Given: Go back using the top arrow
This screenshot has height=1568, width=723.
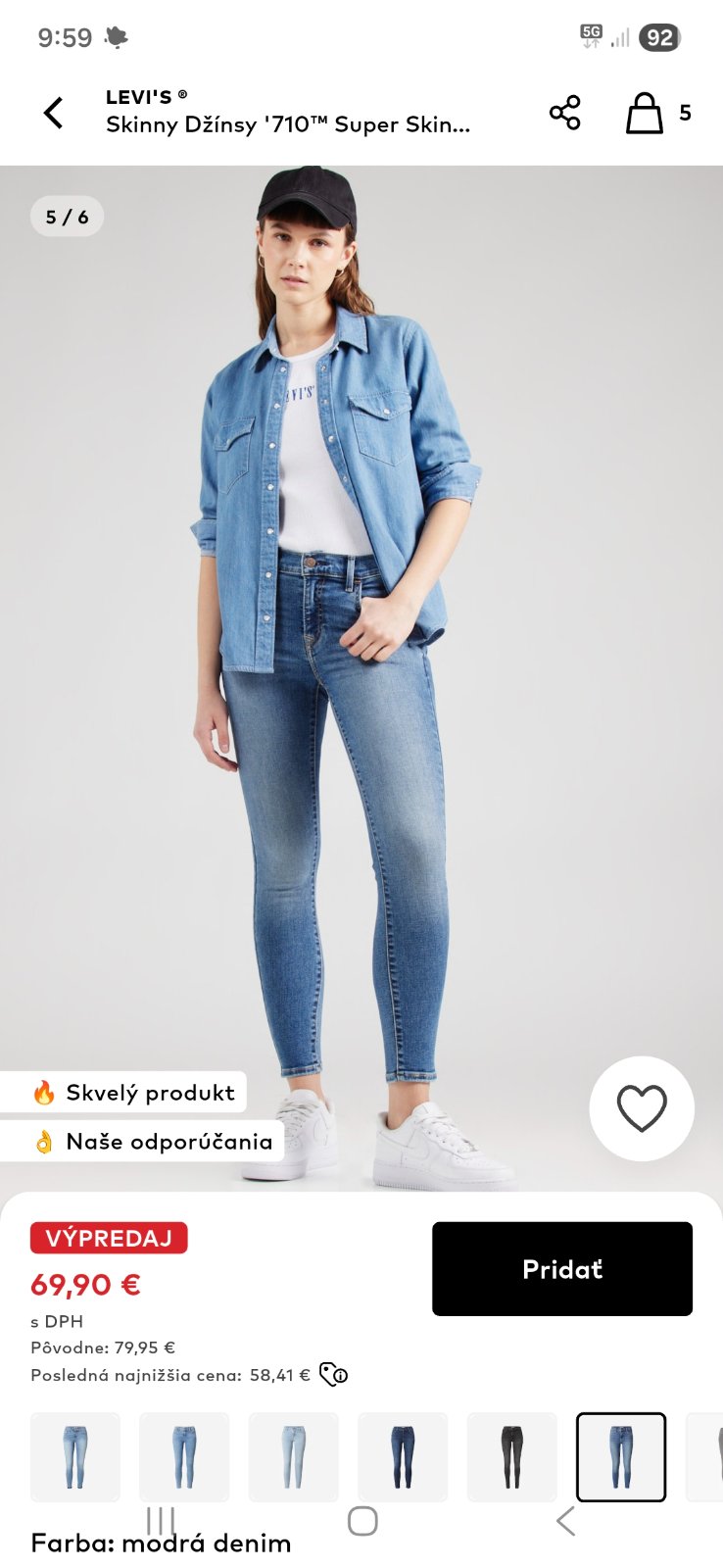Looking at the screenshot, I should (x=54, y=113).
